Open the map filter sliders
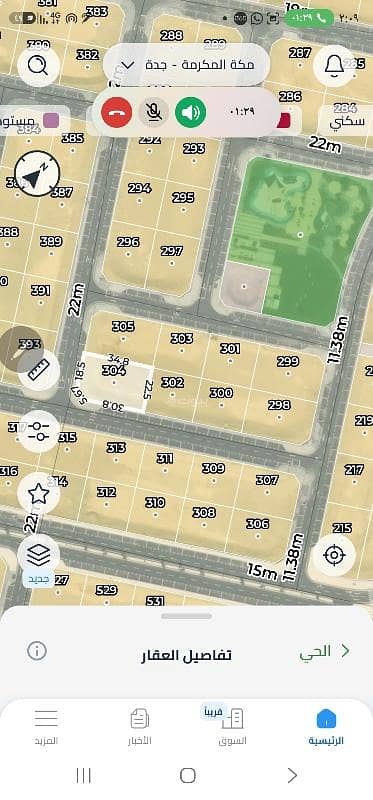The image size is (373, 800). click(x=38, y=432)
